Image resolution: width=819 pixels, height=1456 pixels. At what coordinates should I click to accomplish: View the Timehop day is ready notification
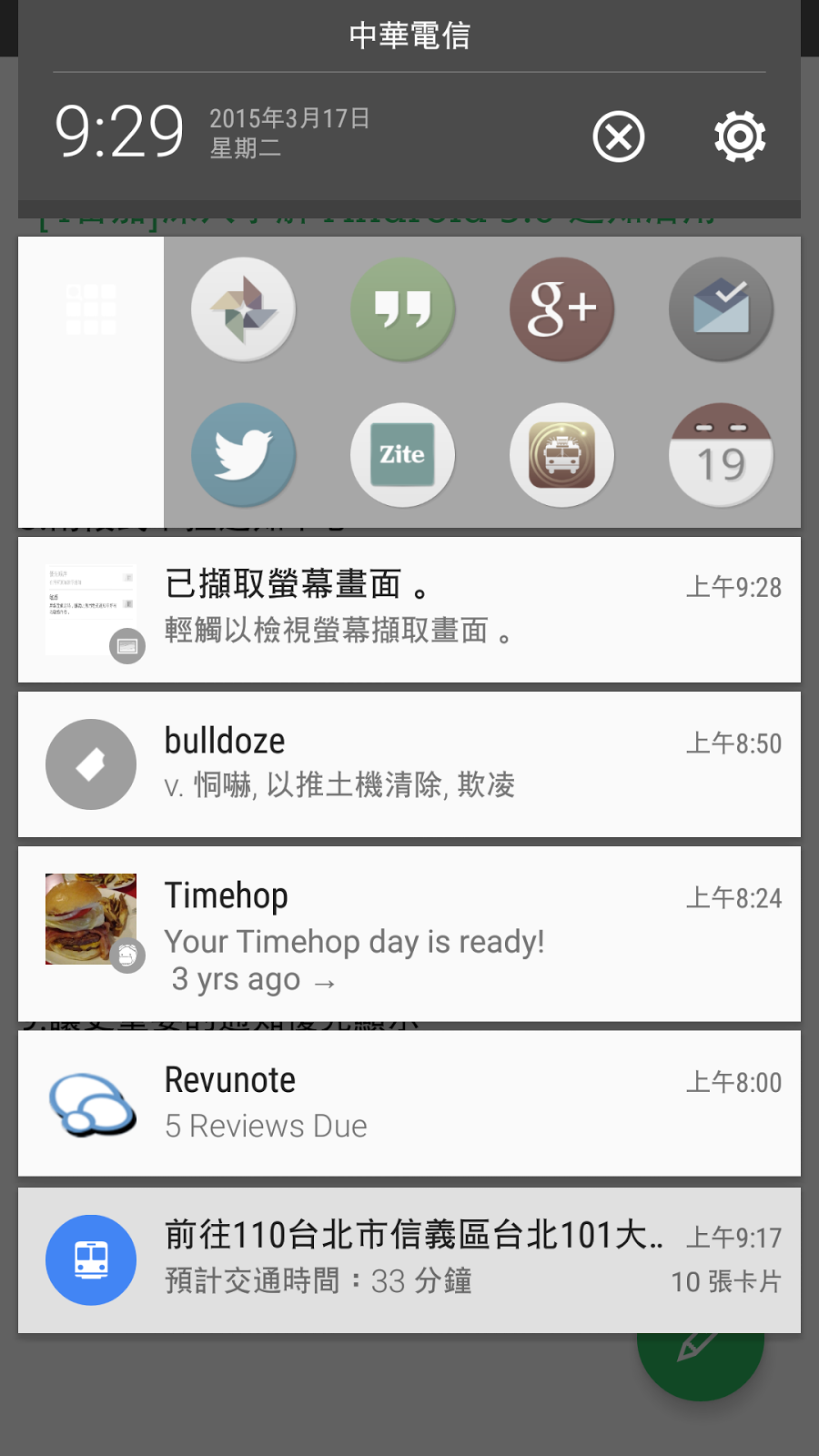point(409,934)
